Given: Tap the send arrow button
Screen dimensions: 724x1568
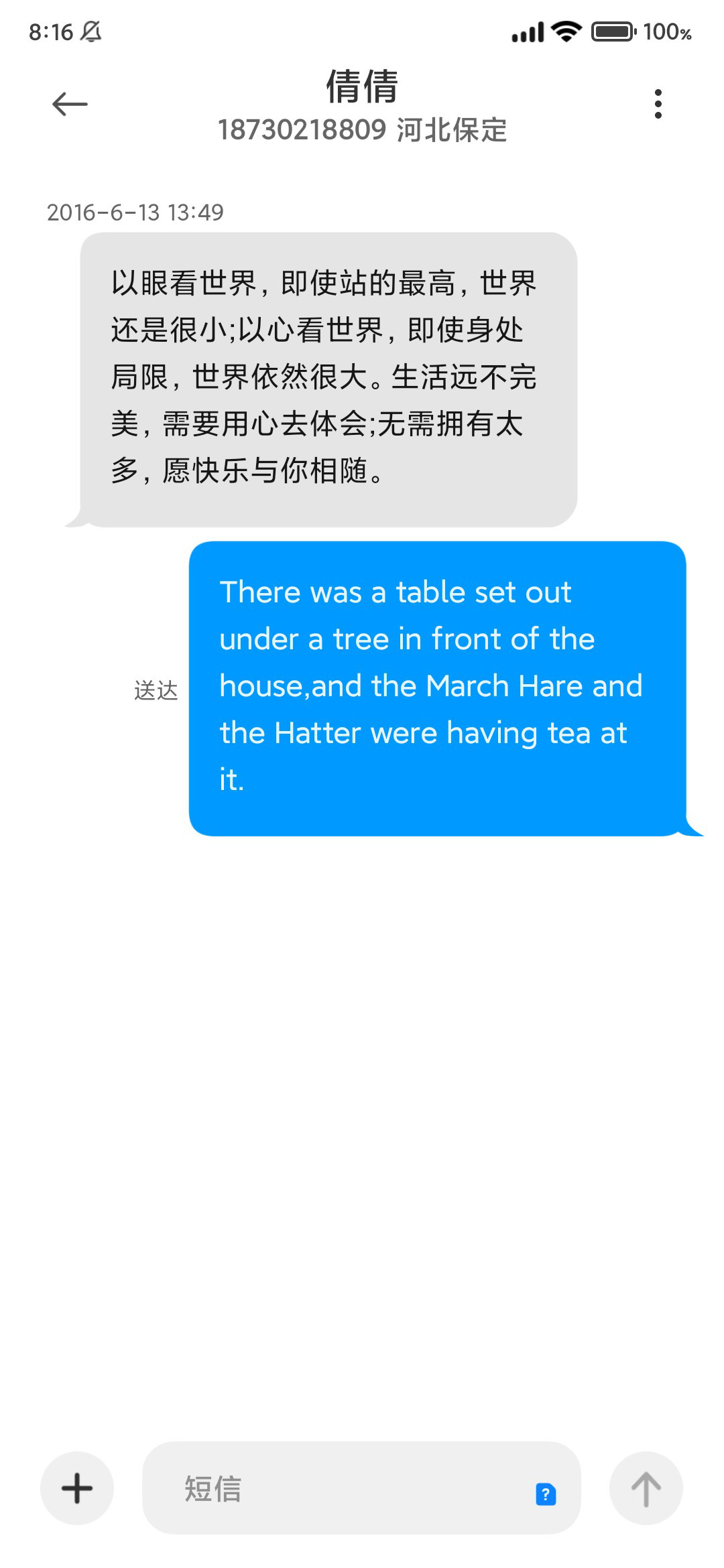Looking at the screenshot, I should pyautogui.click(x=646, y=1488).
